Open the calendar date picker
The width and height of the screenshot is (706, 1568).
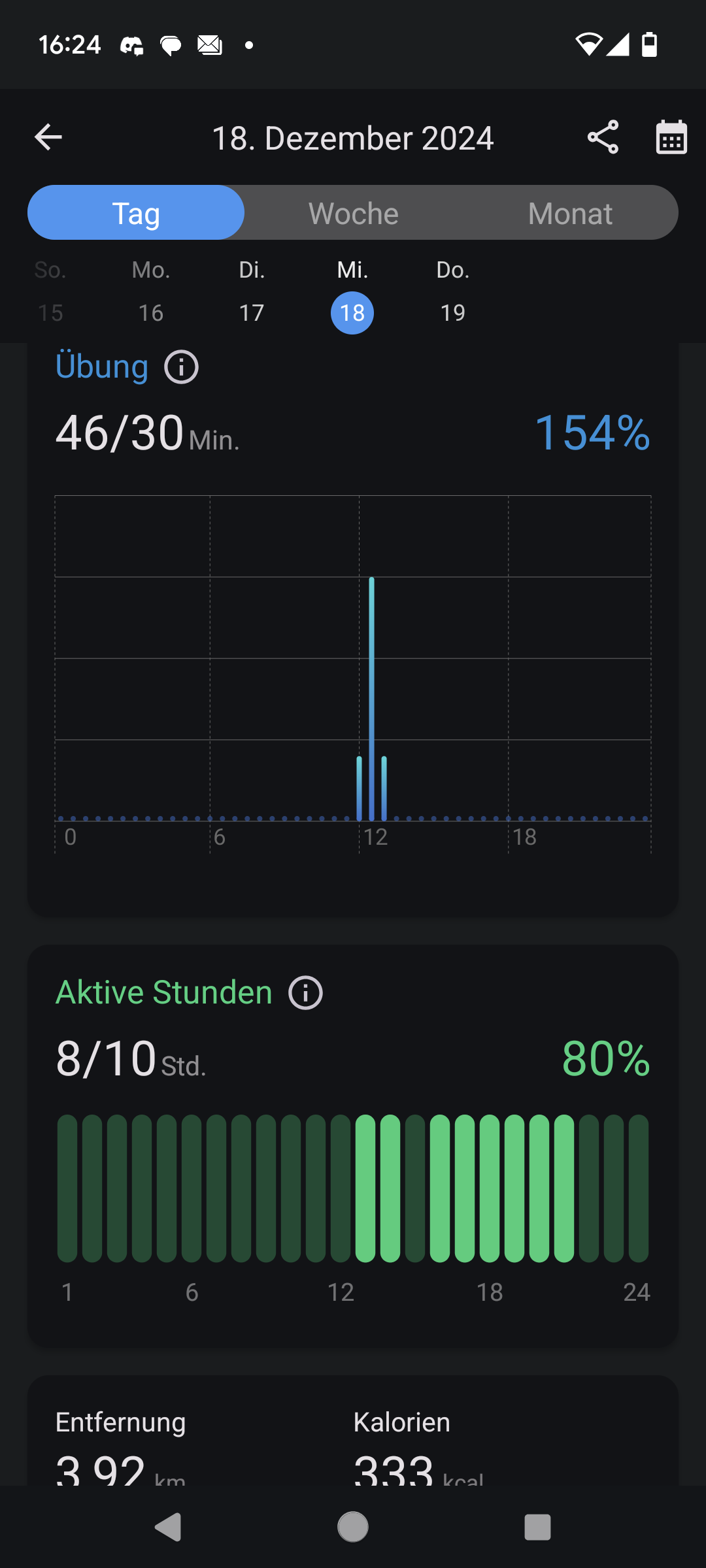click(x=671, y=137)
